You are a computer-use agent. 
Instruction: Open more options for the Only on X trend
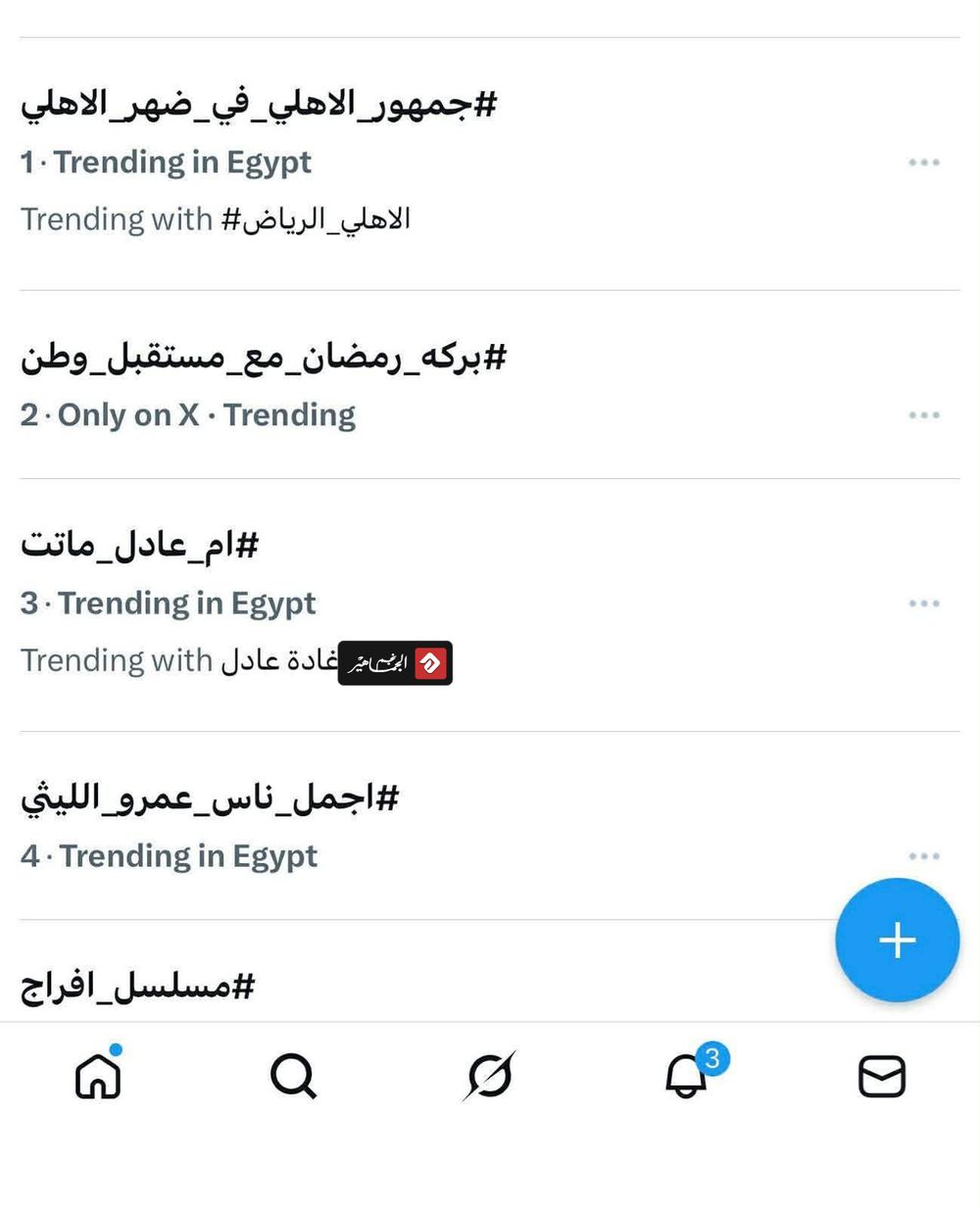tap(923, 415)
